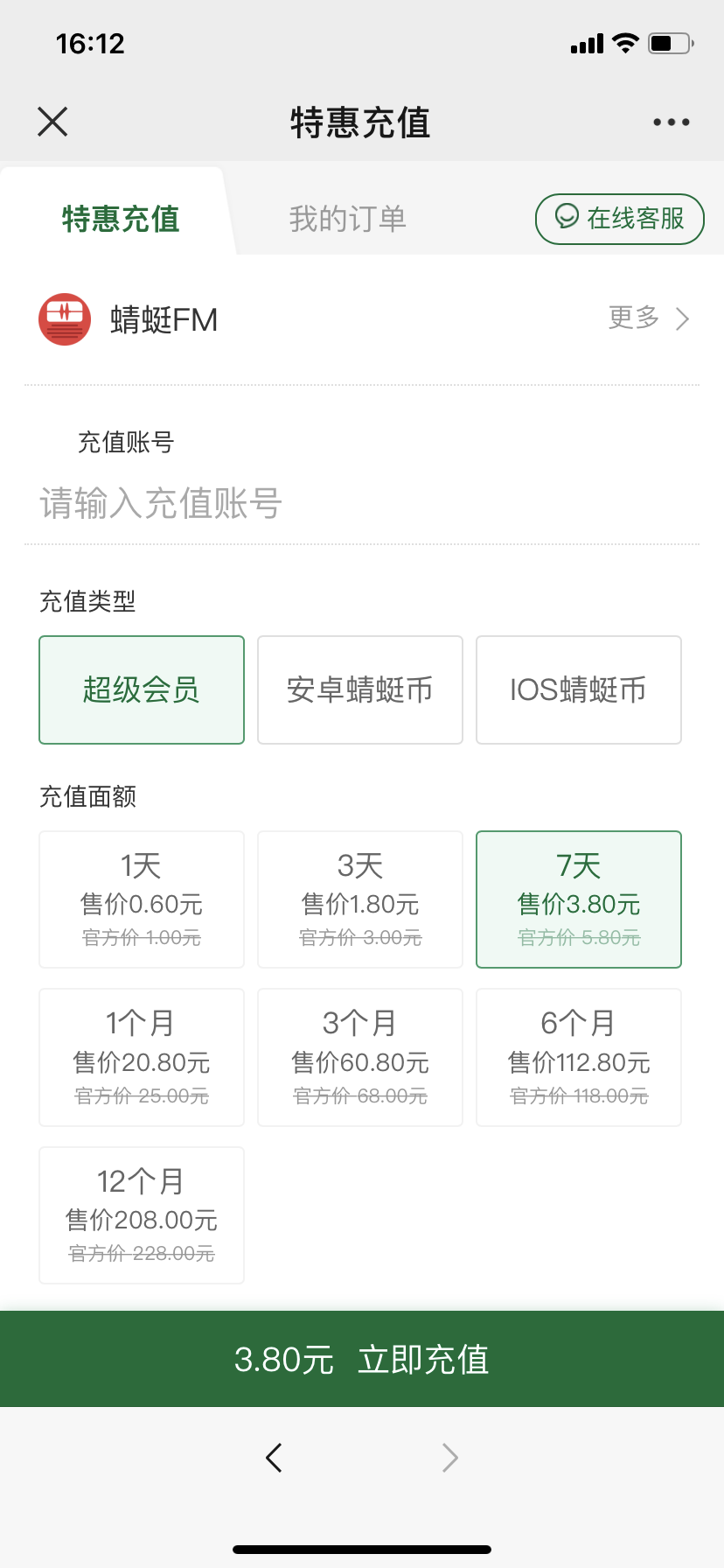This screenshot has height=1568, width=724.
Task: Switch to the 我的订单 tab
Action: 348,219
